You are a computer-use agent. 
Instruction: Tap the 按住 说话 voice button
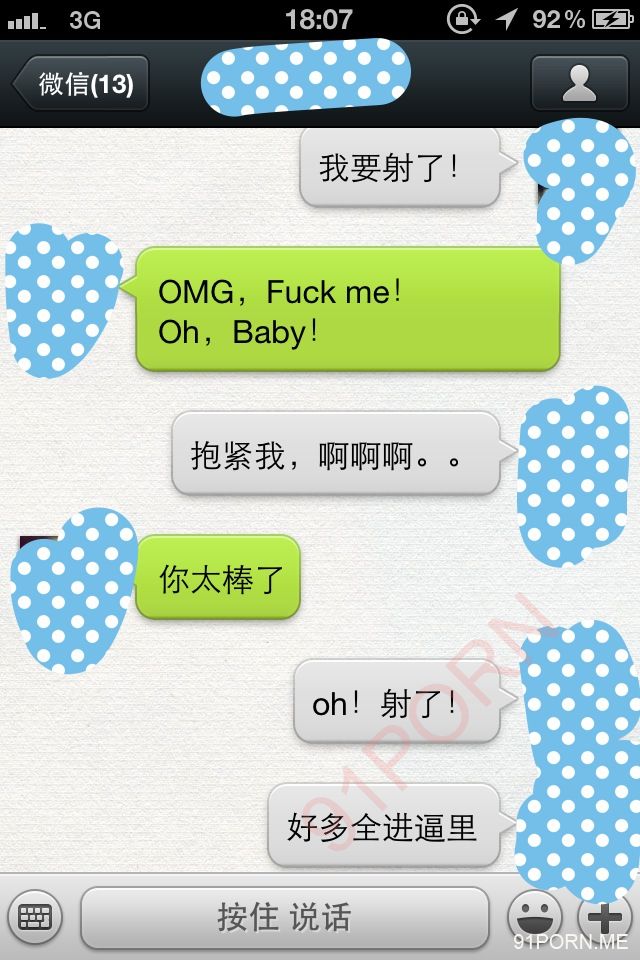coord(285,917)
